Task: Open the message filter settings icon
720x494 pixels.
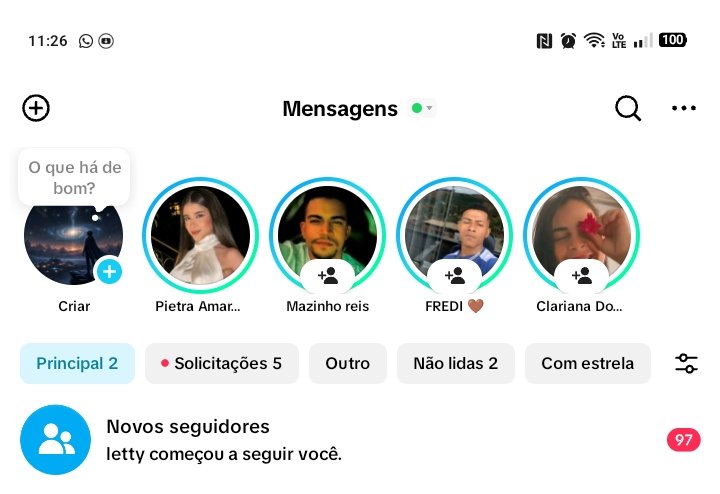Action: (x=686, y=364)
